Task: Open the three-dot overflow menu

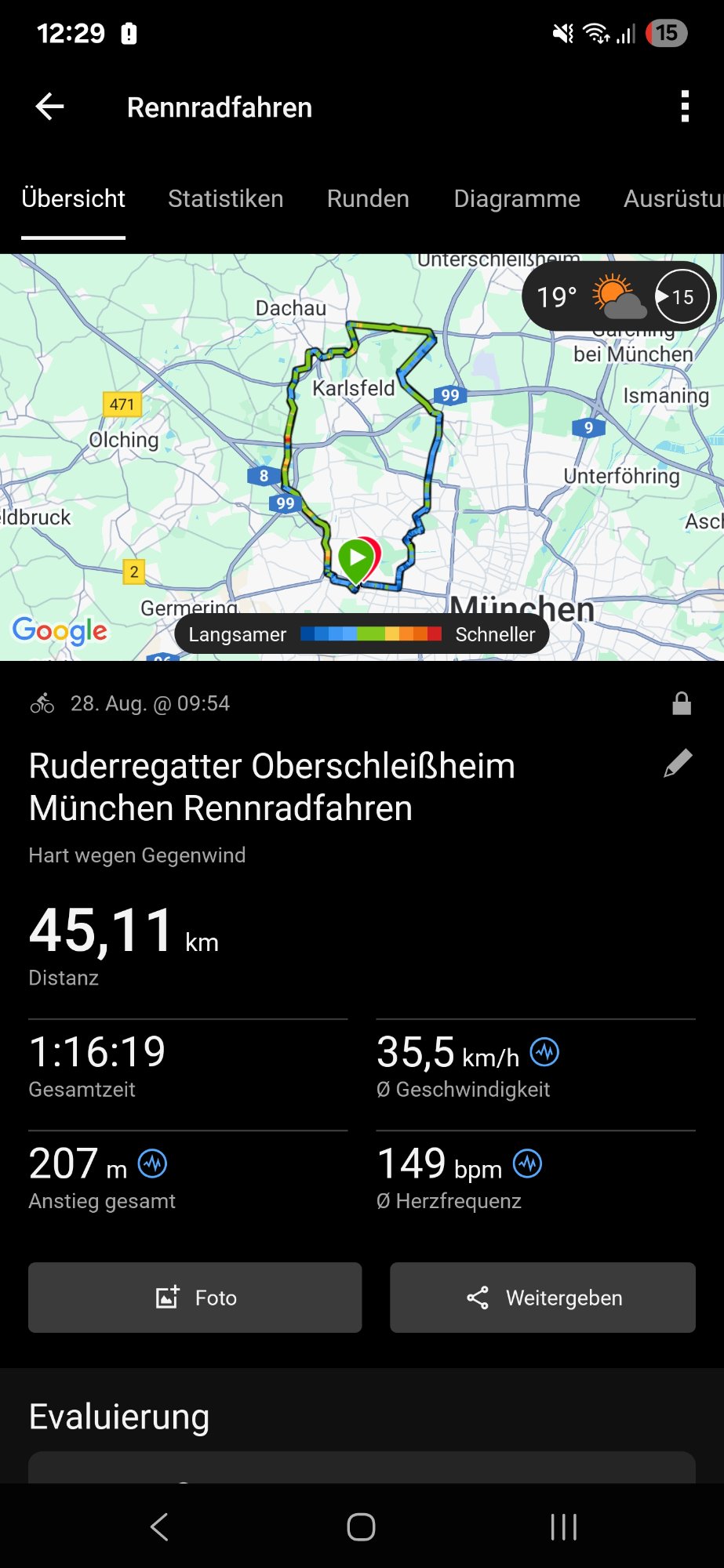Action: point(685,107)
